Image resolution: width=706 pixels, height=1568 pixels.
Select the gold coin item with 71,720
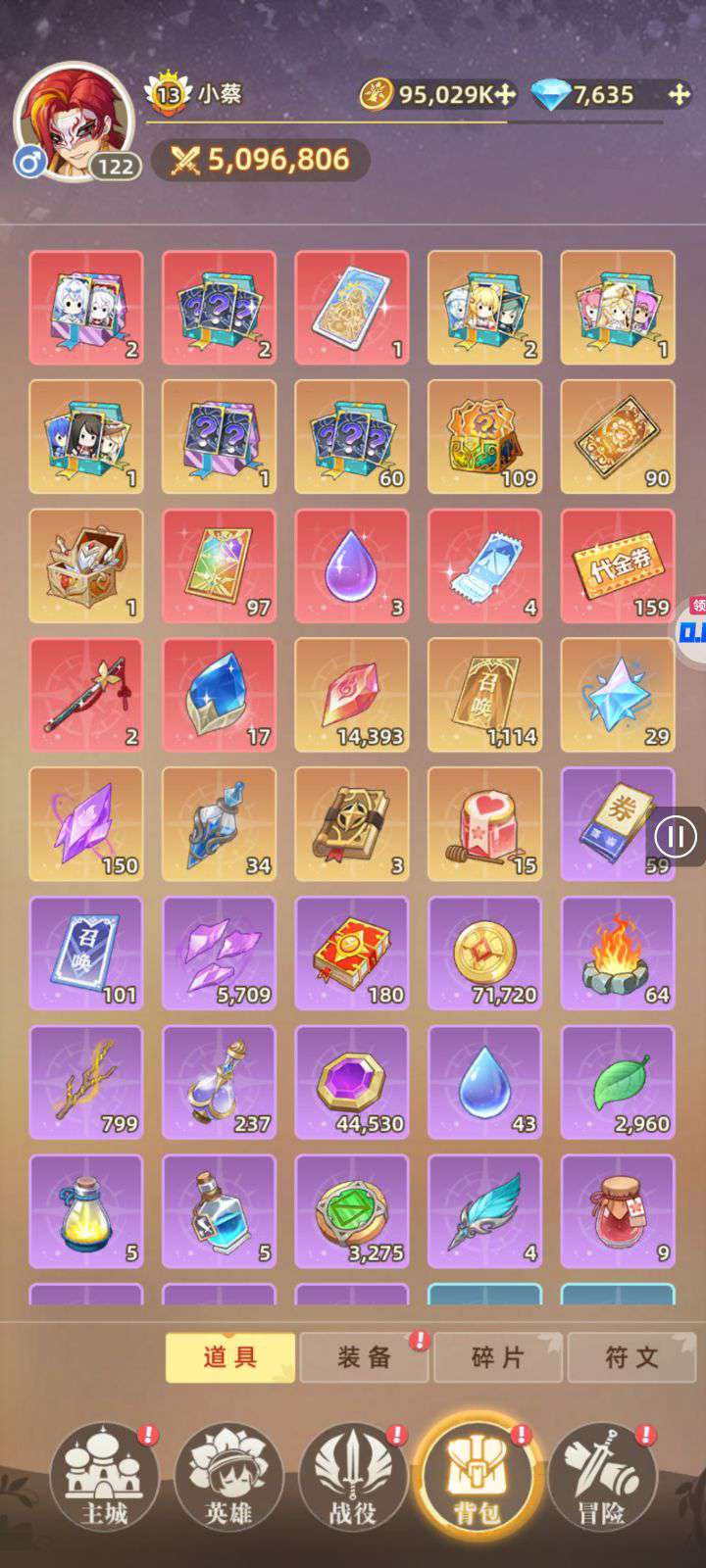pos(484,953)
